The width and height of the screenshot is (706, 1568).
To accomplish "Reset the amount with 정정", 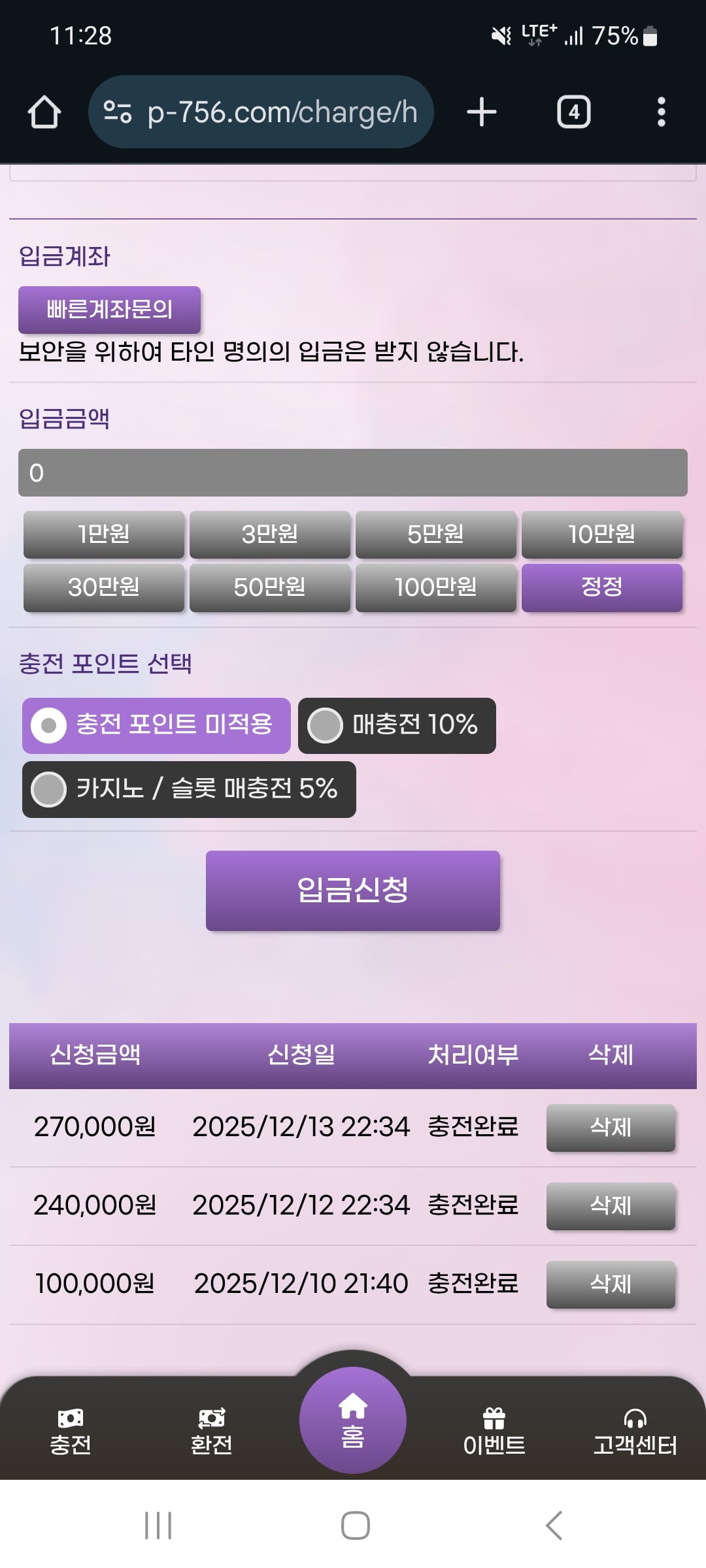I will (602, 587).
